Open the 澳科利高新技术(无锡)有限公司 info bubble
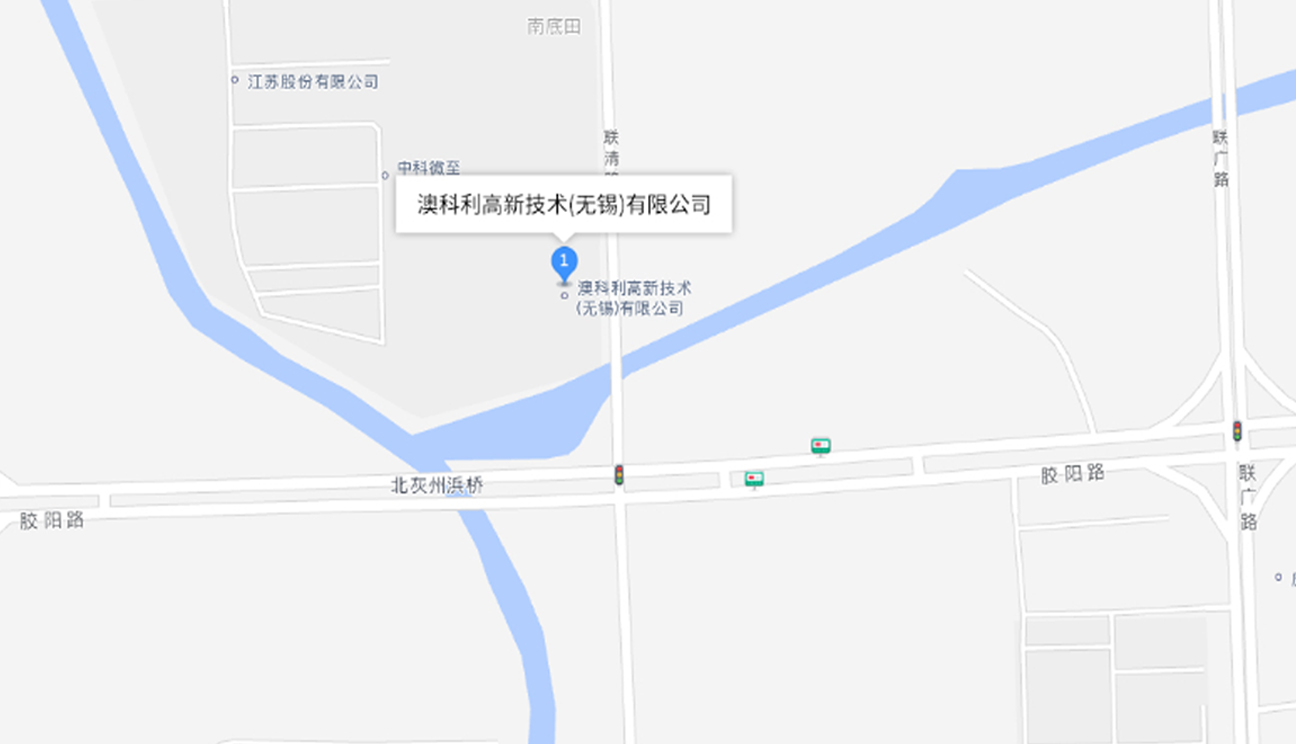1296x744 pixels. pos(563,205)
